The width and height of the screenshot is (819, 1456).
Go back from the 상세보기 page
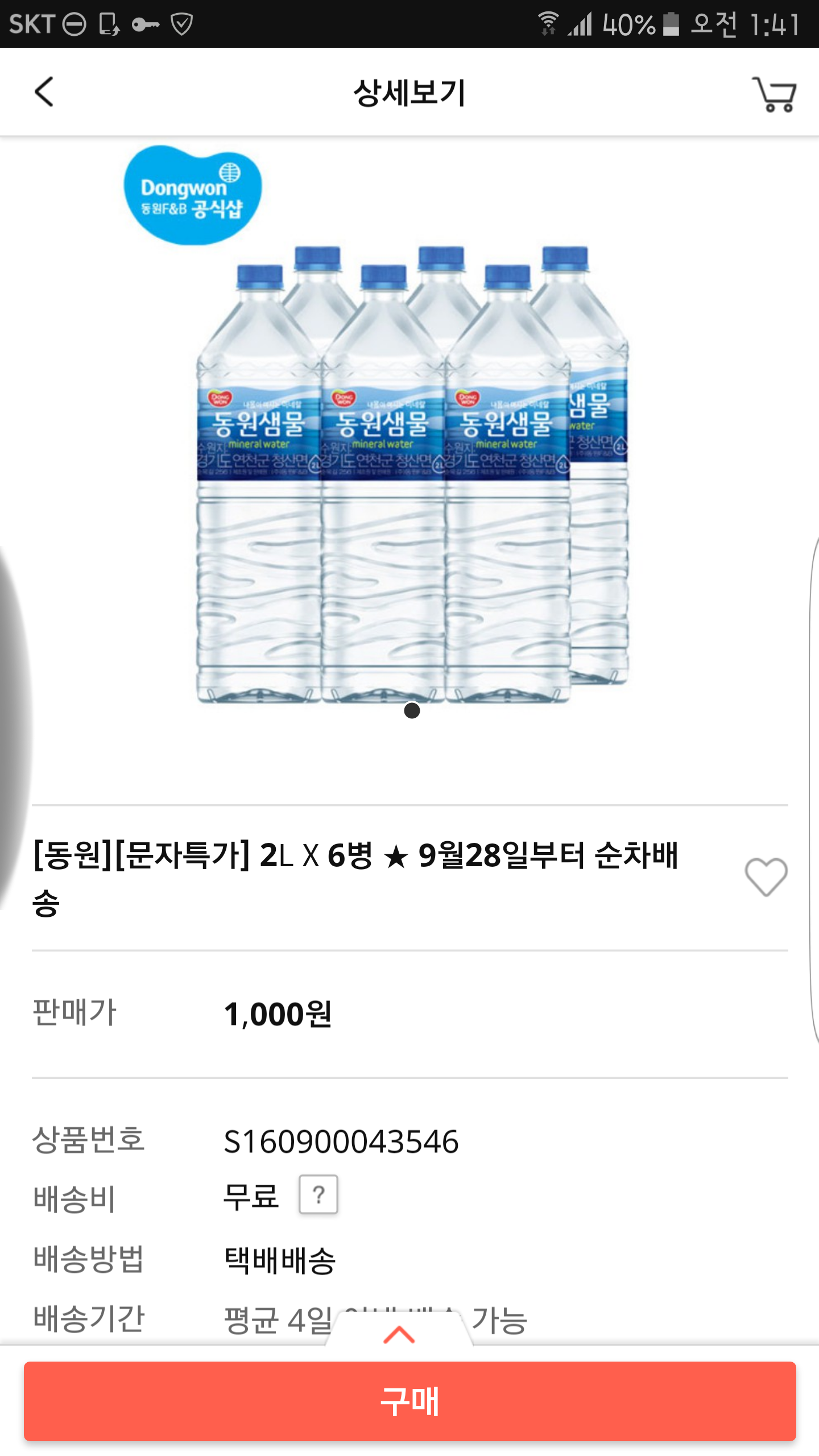44,92
